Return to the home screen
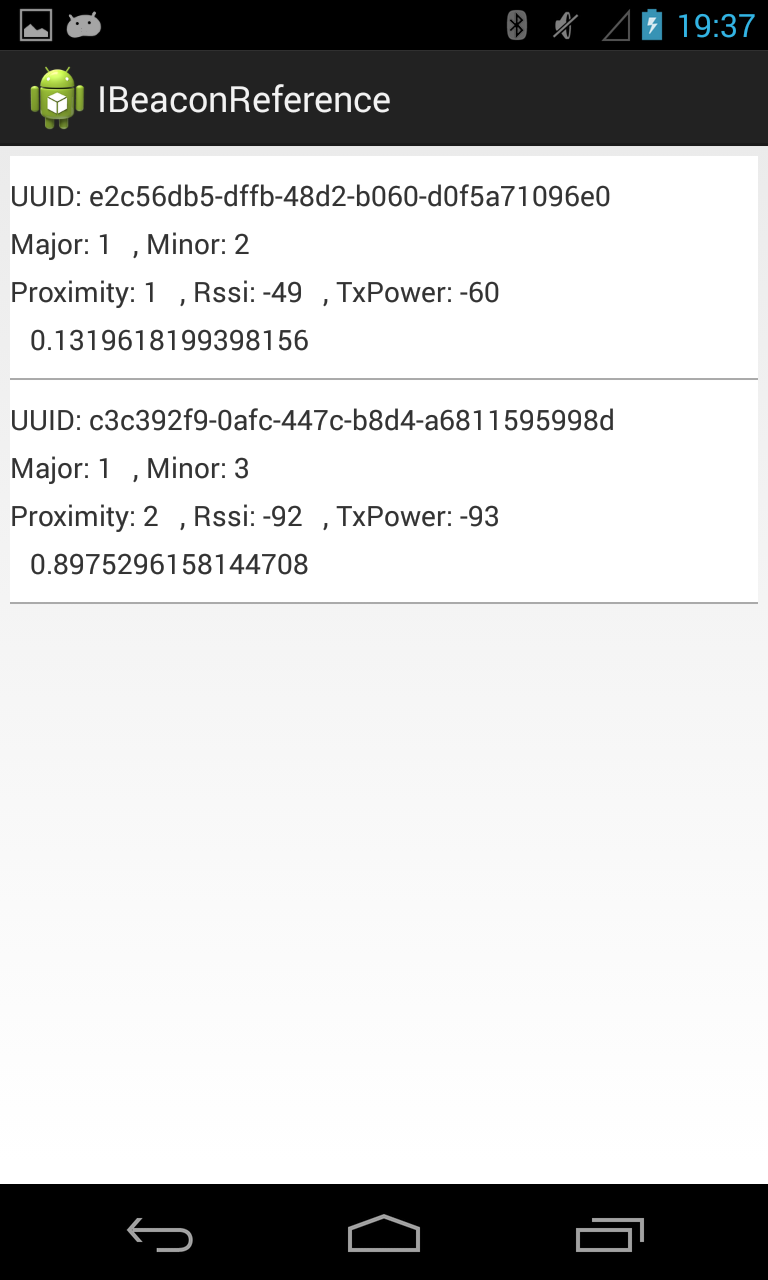Image resolution: width=768 pixels, height=1280 pixels. 384,1234
